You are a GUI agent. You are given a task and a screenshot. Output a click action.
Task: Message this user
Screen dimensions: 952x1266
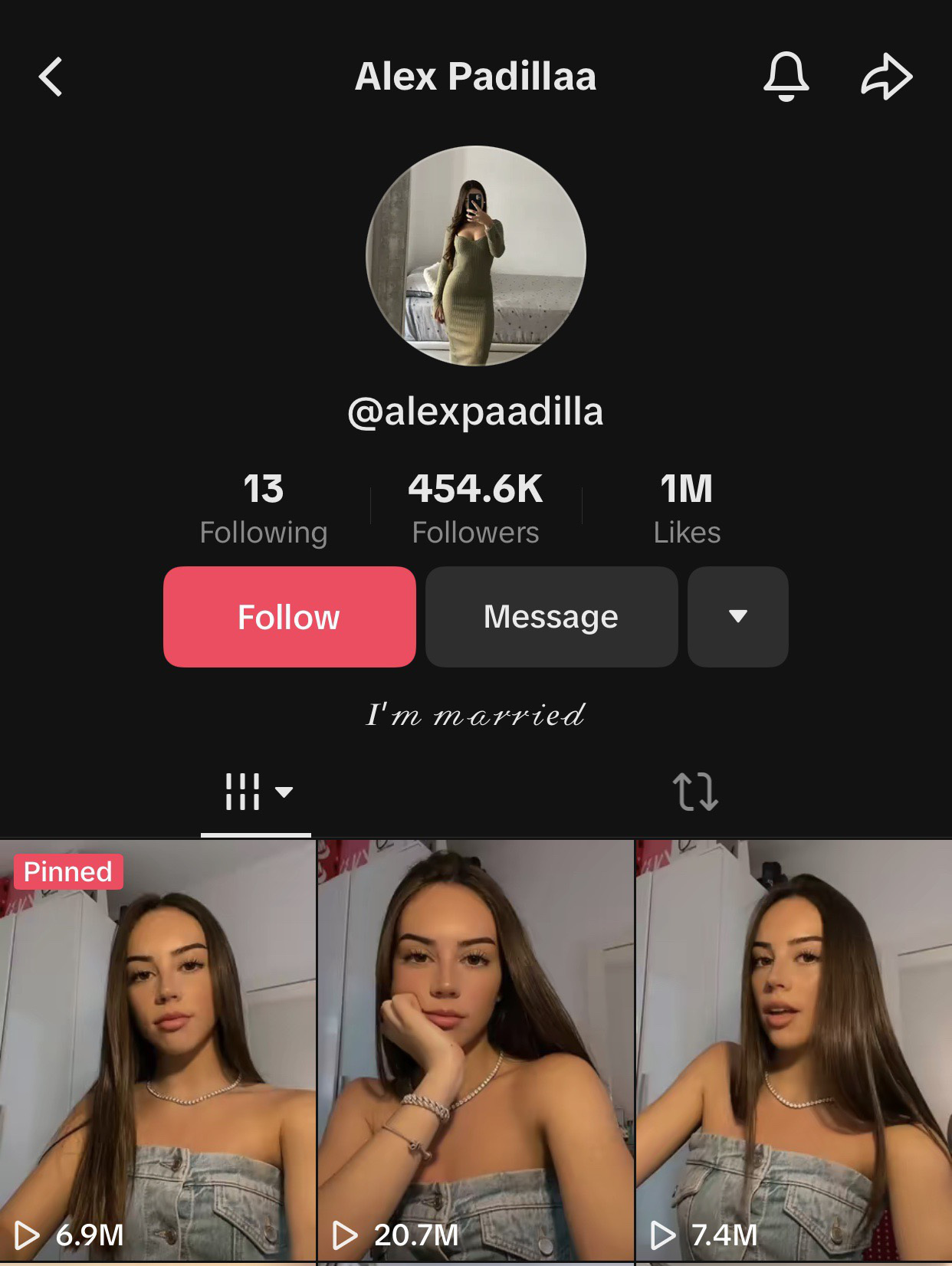pos(551,617)
